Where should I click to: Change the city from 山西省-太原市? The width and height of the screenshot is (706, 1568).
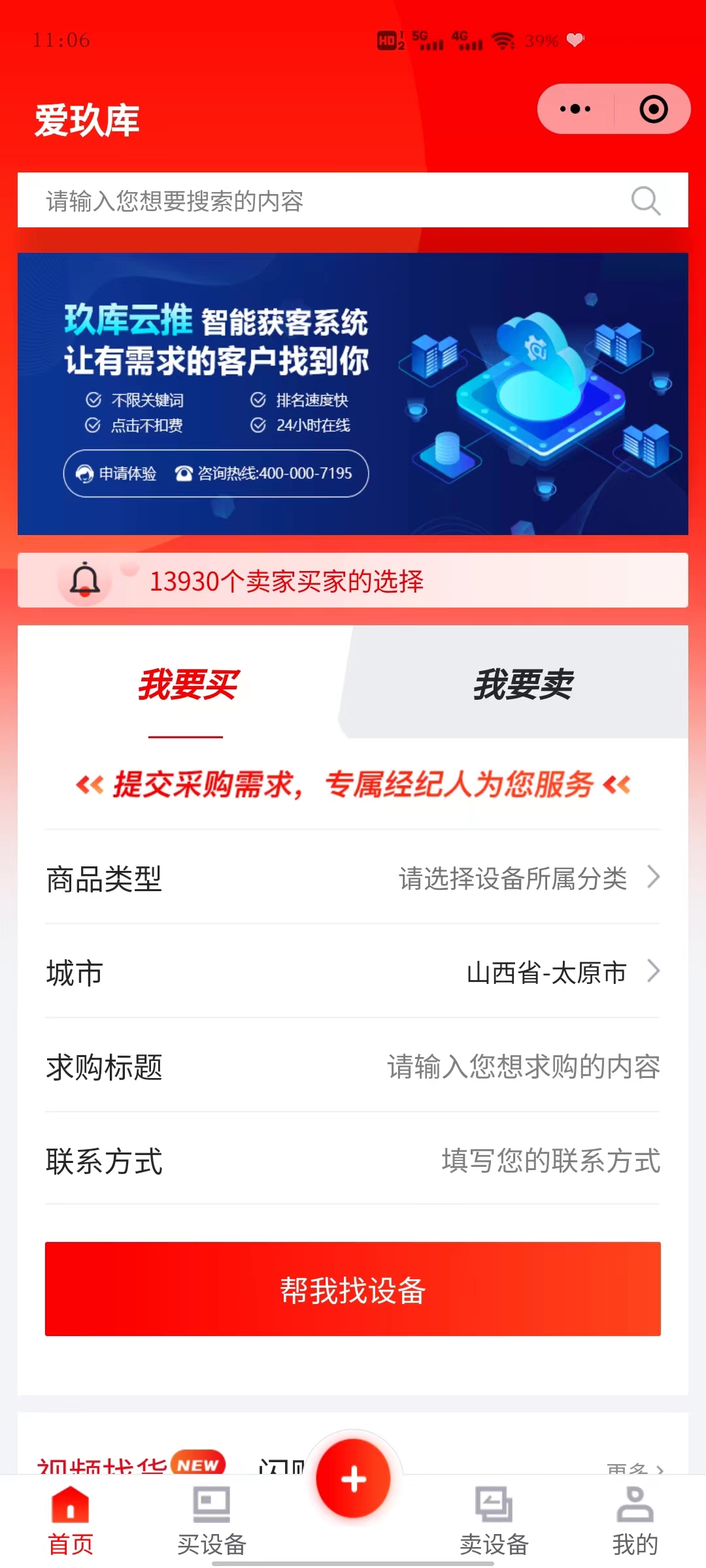click(x=548, y=972)
